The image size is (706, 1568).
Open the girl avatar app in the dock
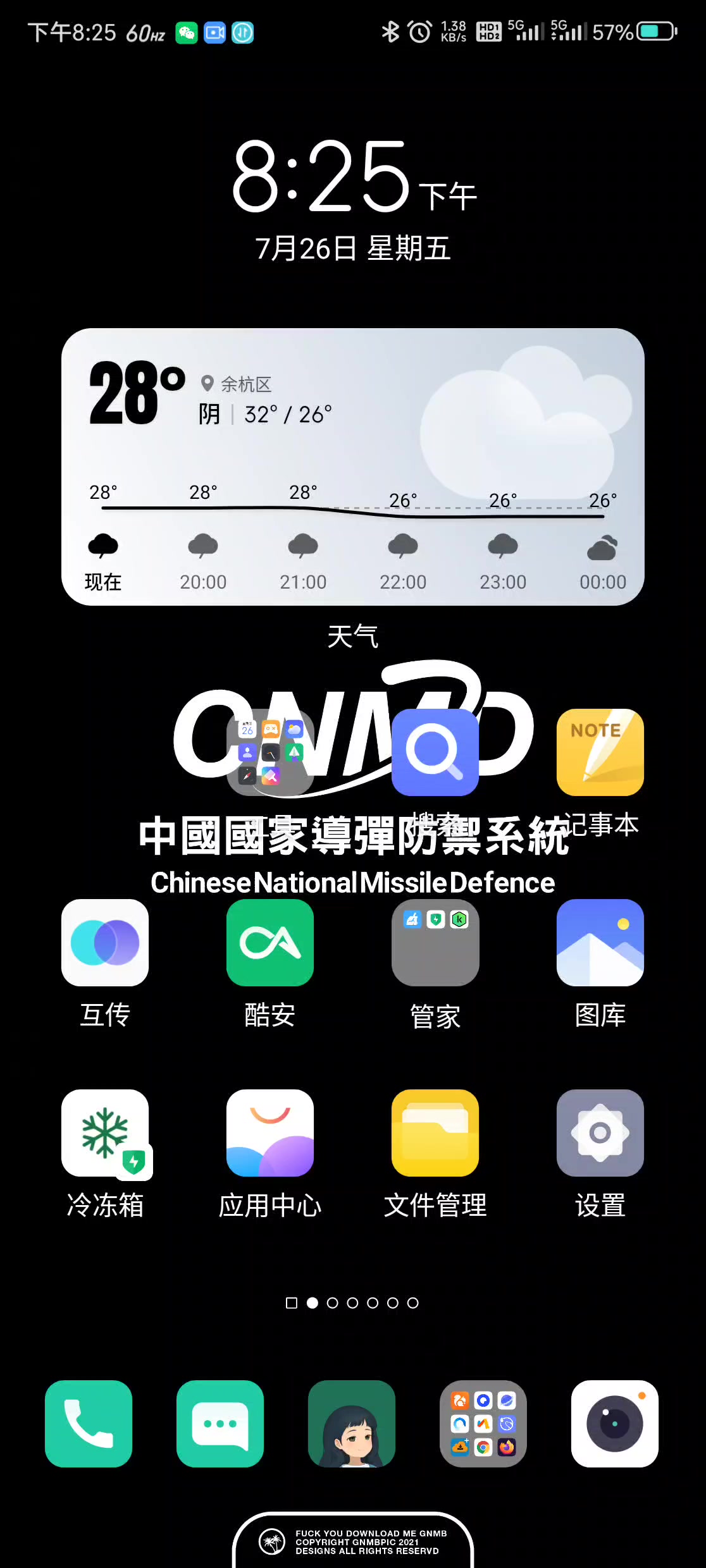[x=352, y=1424]
